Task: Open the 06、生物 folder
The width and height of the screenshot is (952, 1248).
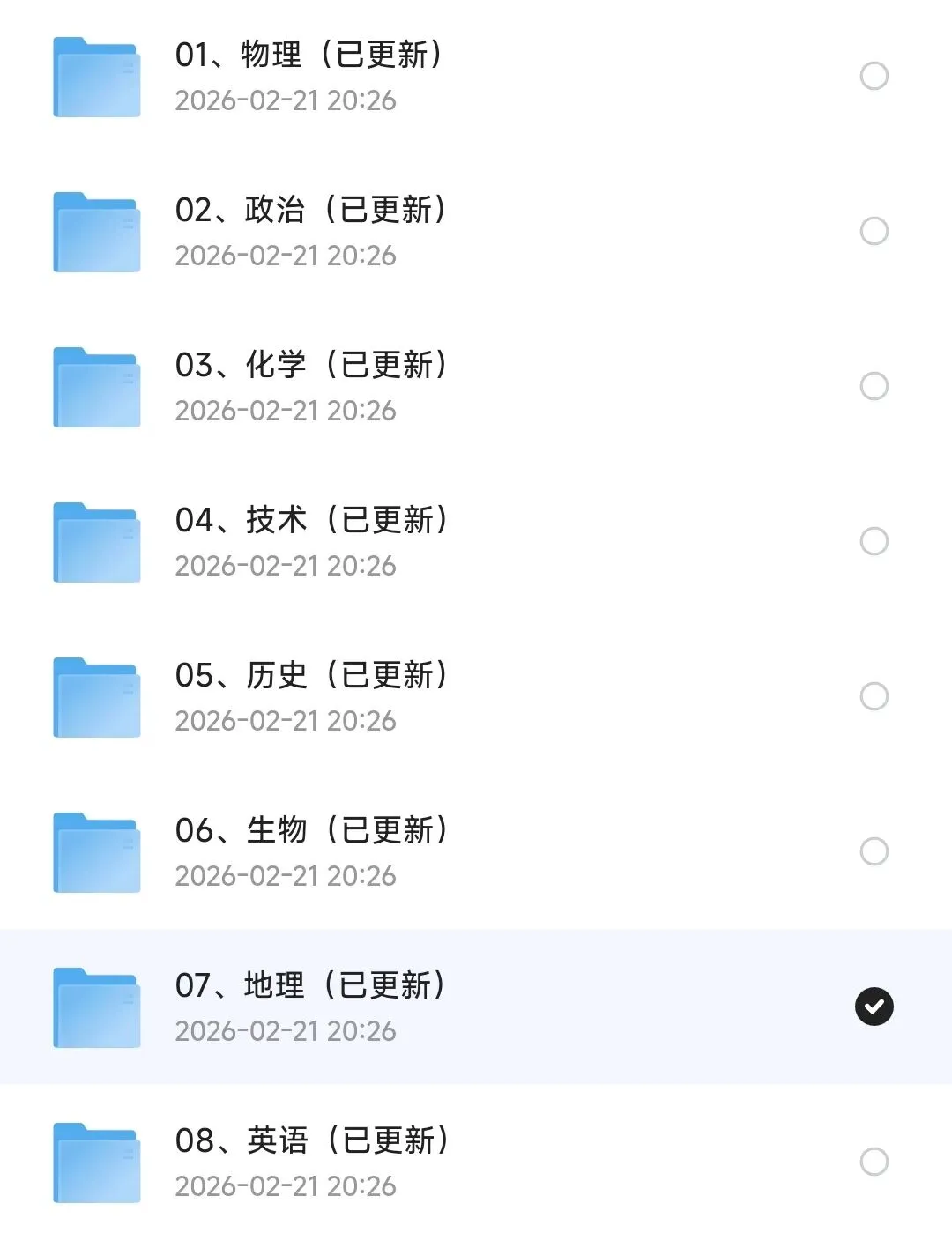Action: (310, 831)
